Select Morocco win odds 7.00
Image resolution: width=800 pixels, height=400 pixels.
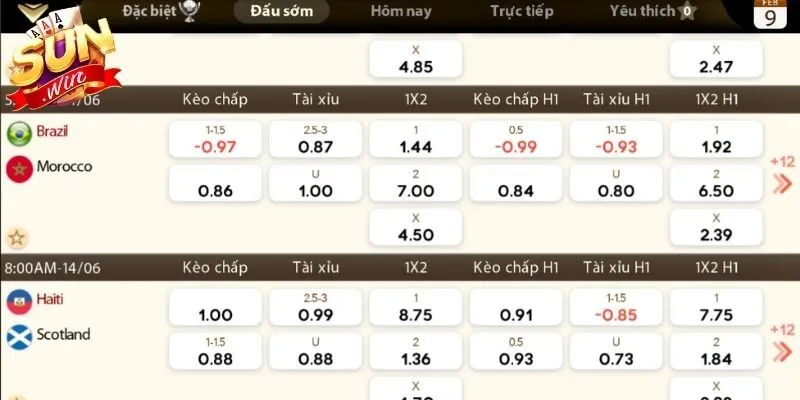point(415,183)
